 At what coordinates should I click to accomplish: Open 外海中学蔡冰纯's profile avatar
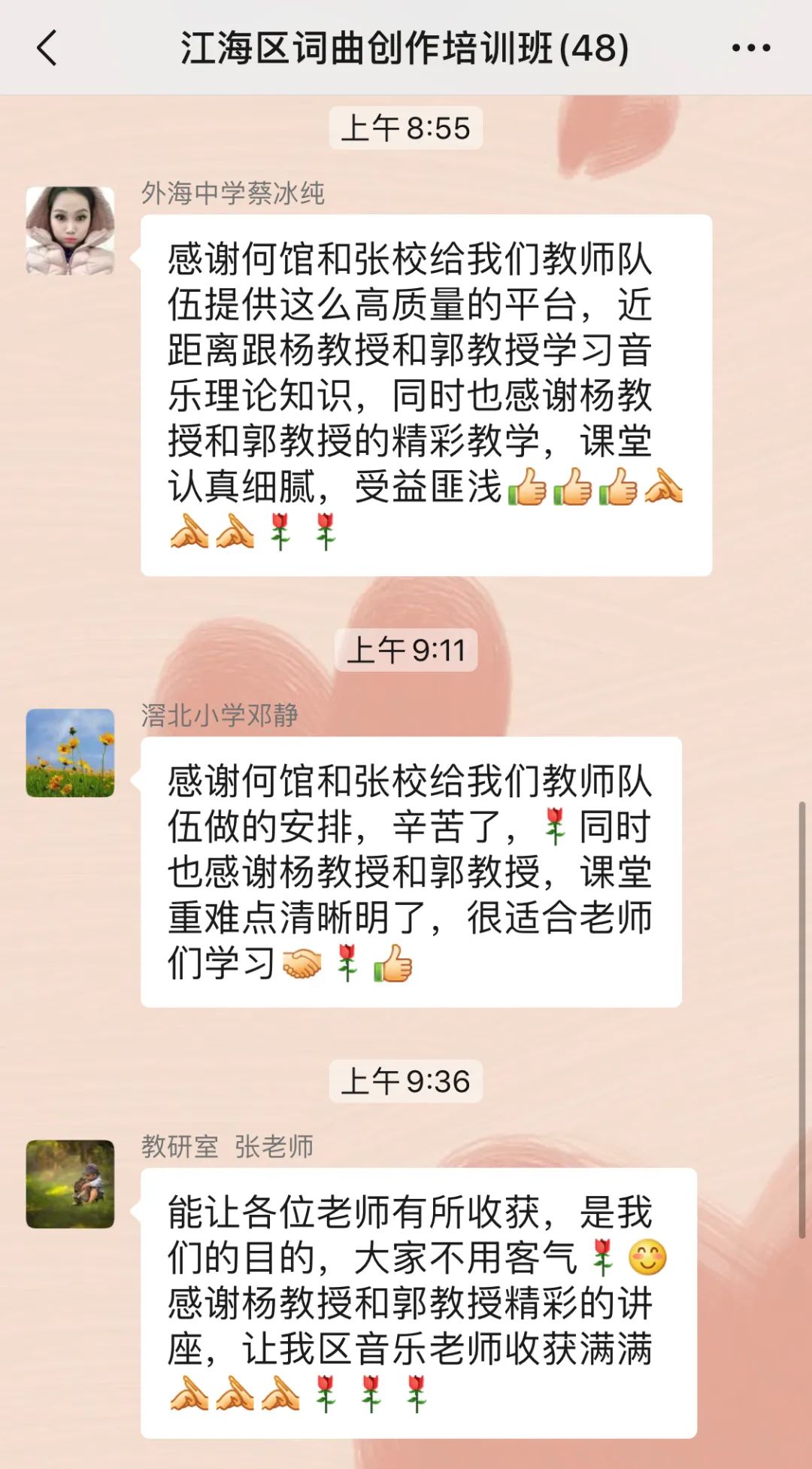click(x=70, y=231)
